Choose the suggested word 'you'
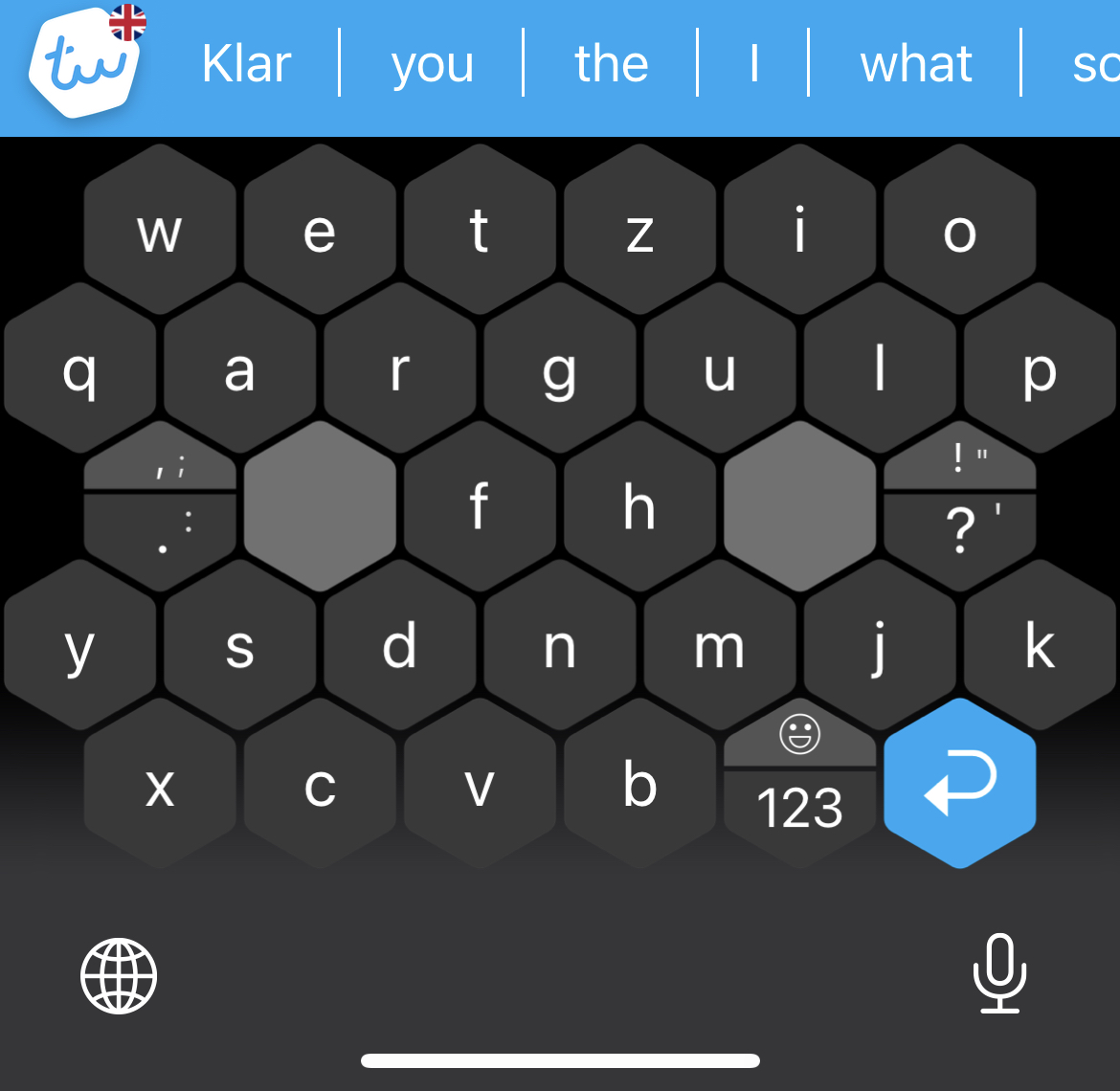The image size is (1120, 1091). click(432, 64)
